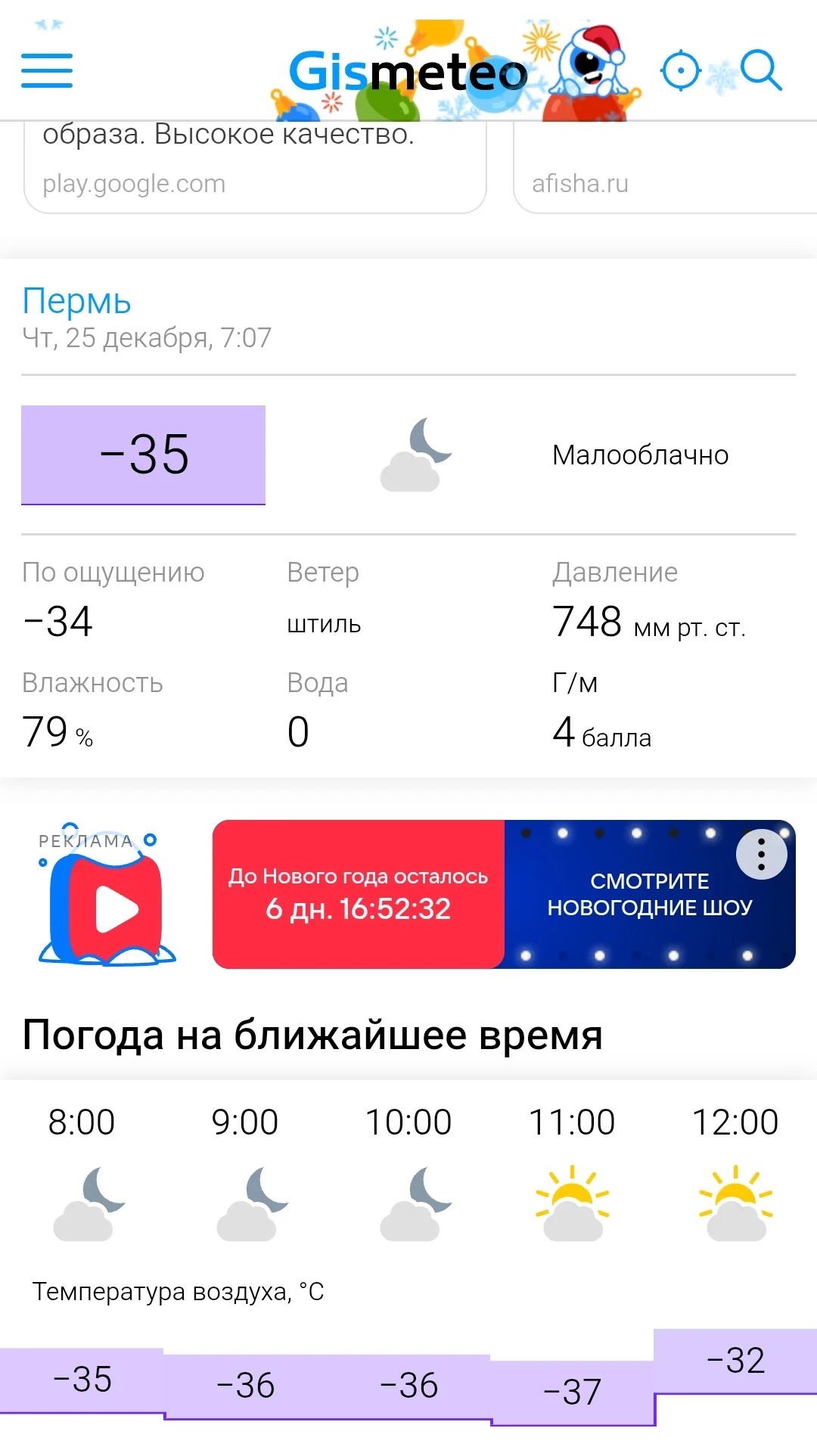This screenshot has width=817, height=1456.
Task: Tap the search icon
Action: tap(762, 70)
